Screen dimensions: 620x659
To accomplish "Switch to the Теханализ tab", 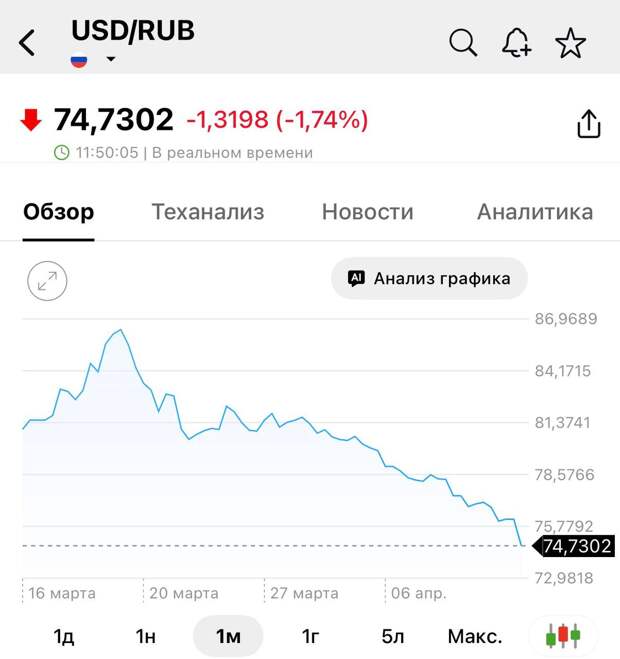I will (x=208, y=212).
